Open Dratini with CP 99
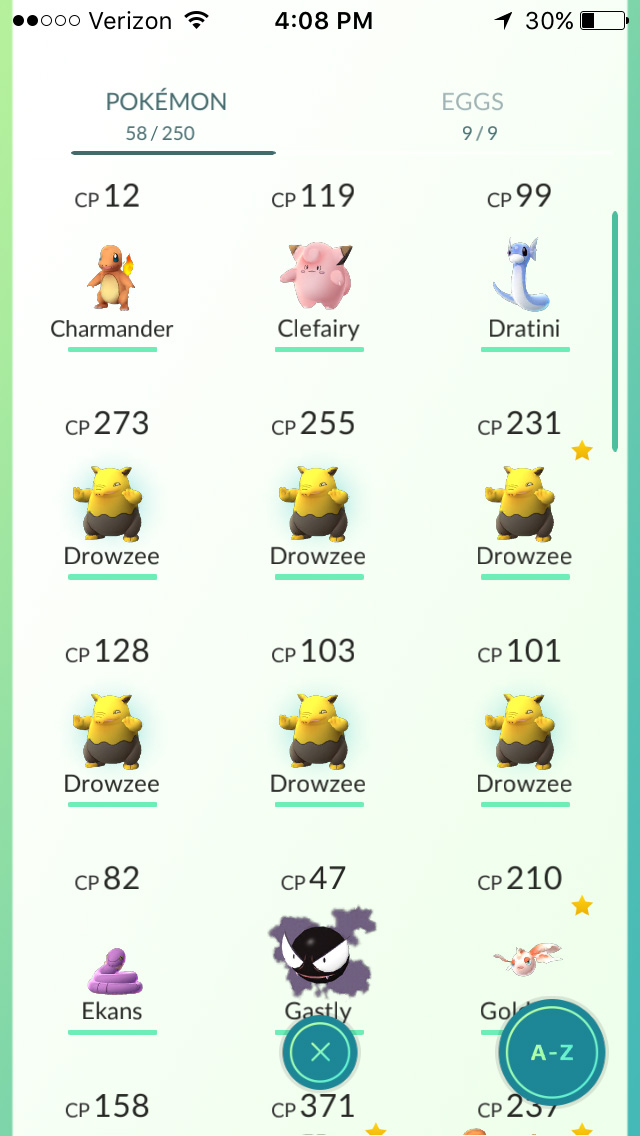Image resolution: width=640 pixels, height=1136 pixels. tap(524, 280)
